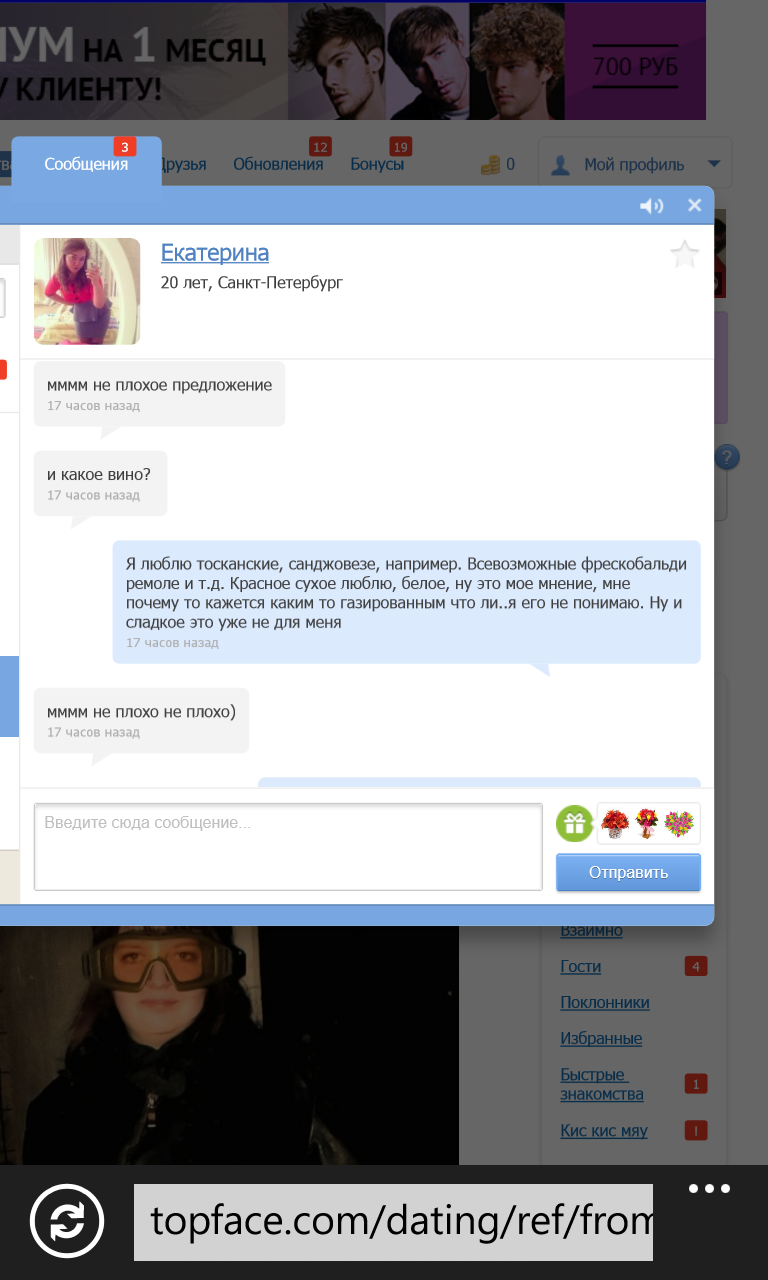Screen dimensions: 768x1280
Task: Add Екатерина to favorites with the star
Action: point(684,255)
